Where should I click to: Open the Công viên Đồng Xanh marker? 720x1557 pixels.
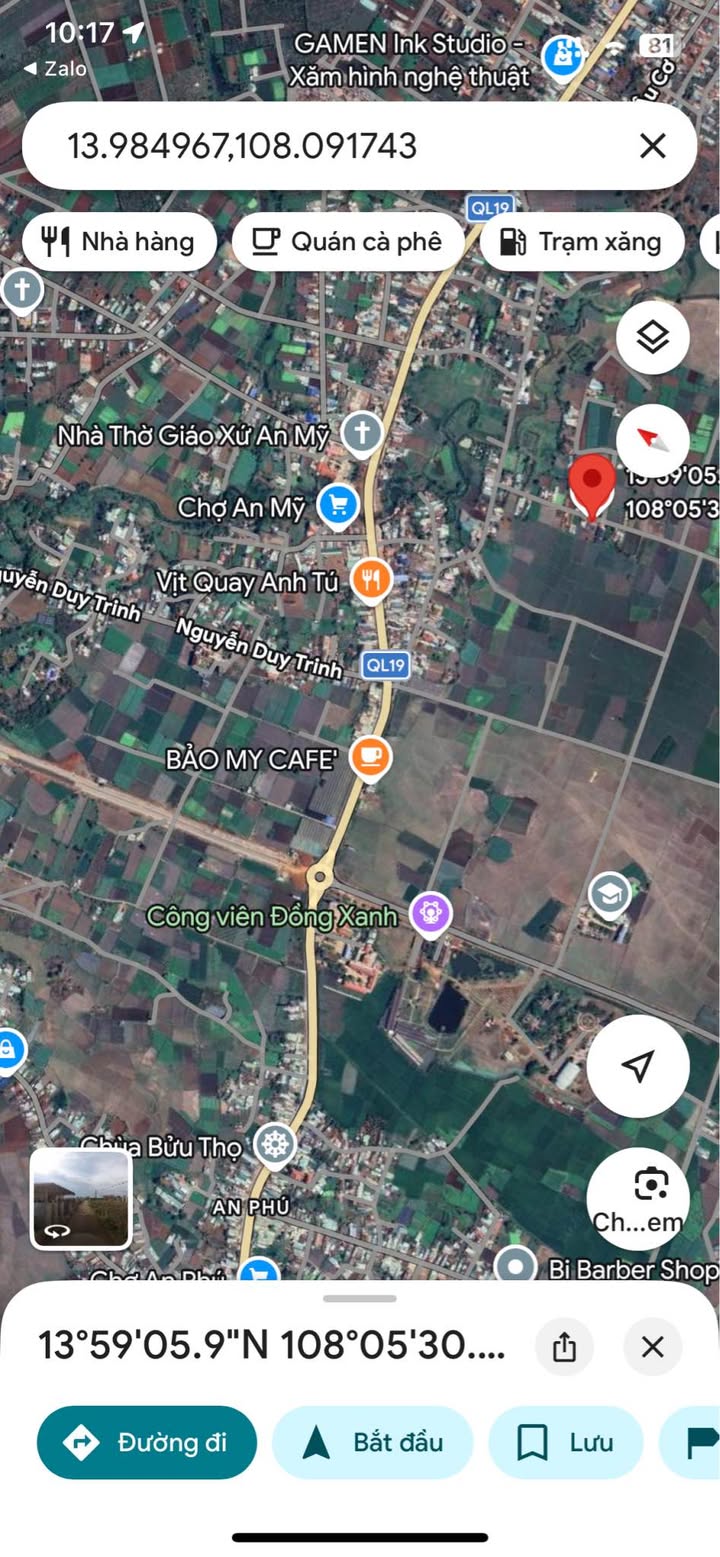[431, 914]
